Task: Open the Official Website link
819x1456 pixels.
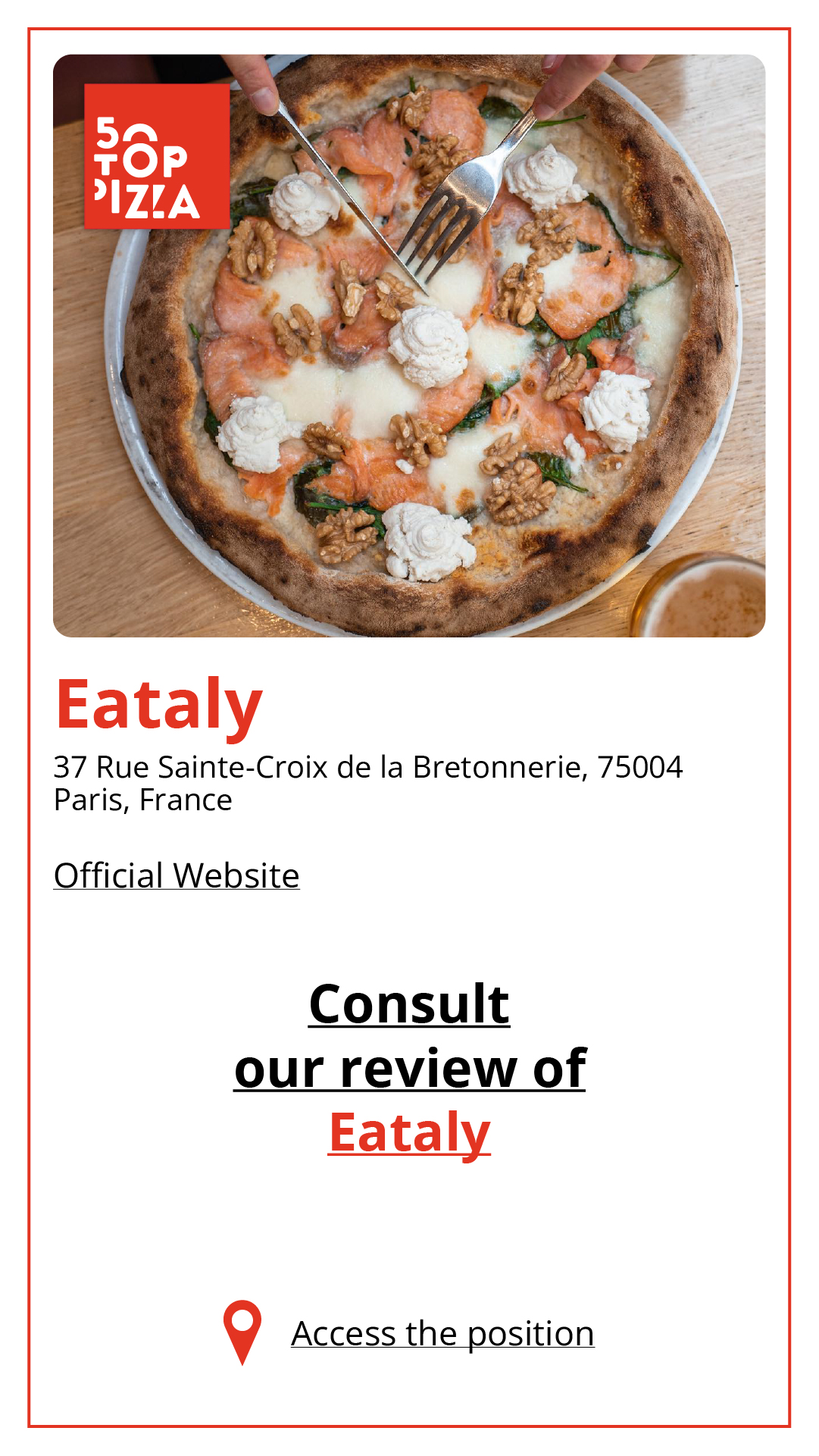Action: [177, 875]
